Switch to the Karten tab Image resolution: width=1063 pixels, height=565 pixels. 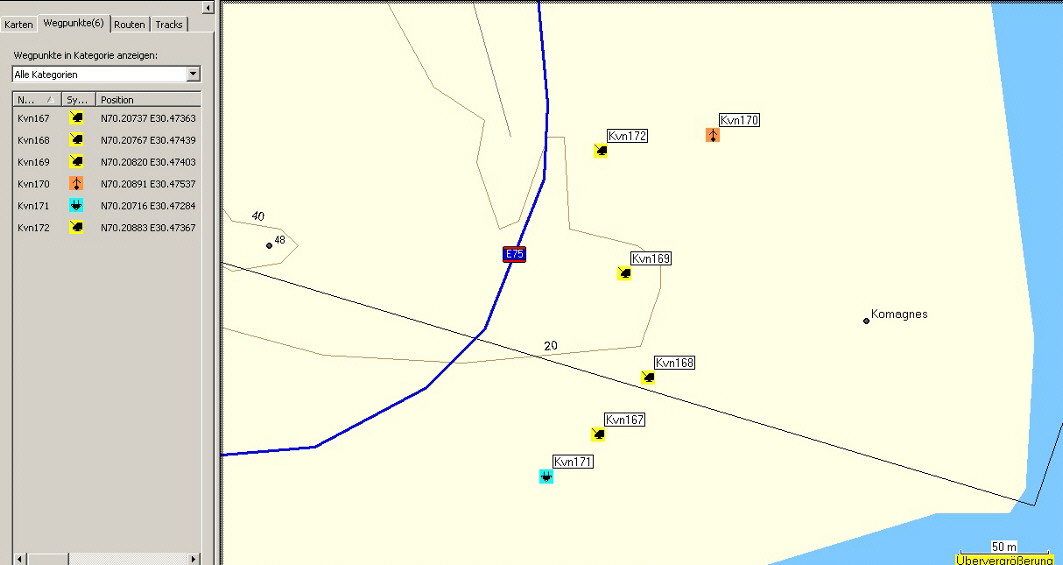pyautogui.click(x=19, y=24)
